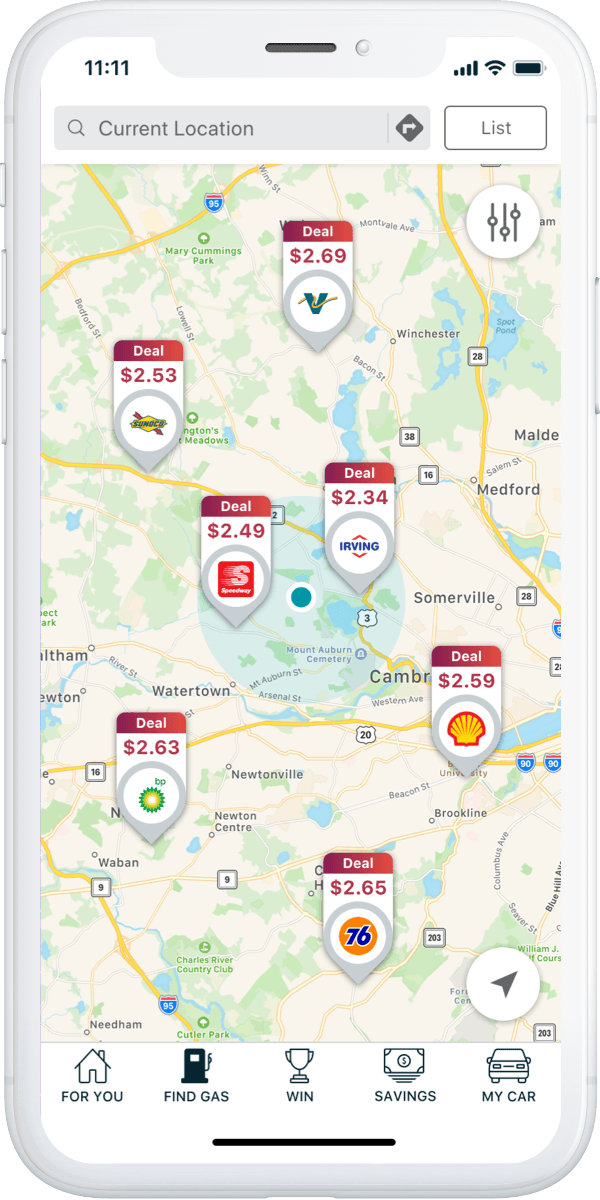Screen dimensions: 600x1200
Task: Switch to List view
Action: coord(495,128)
